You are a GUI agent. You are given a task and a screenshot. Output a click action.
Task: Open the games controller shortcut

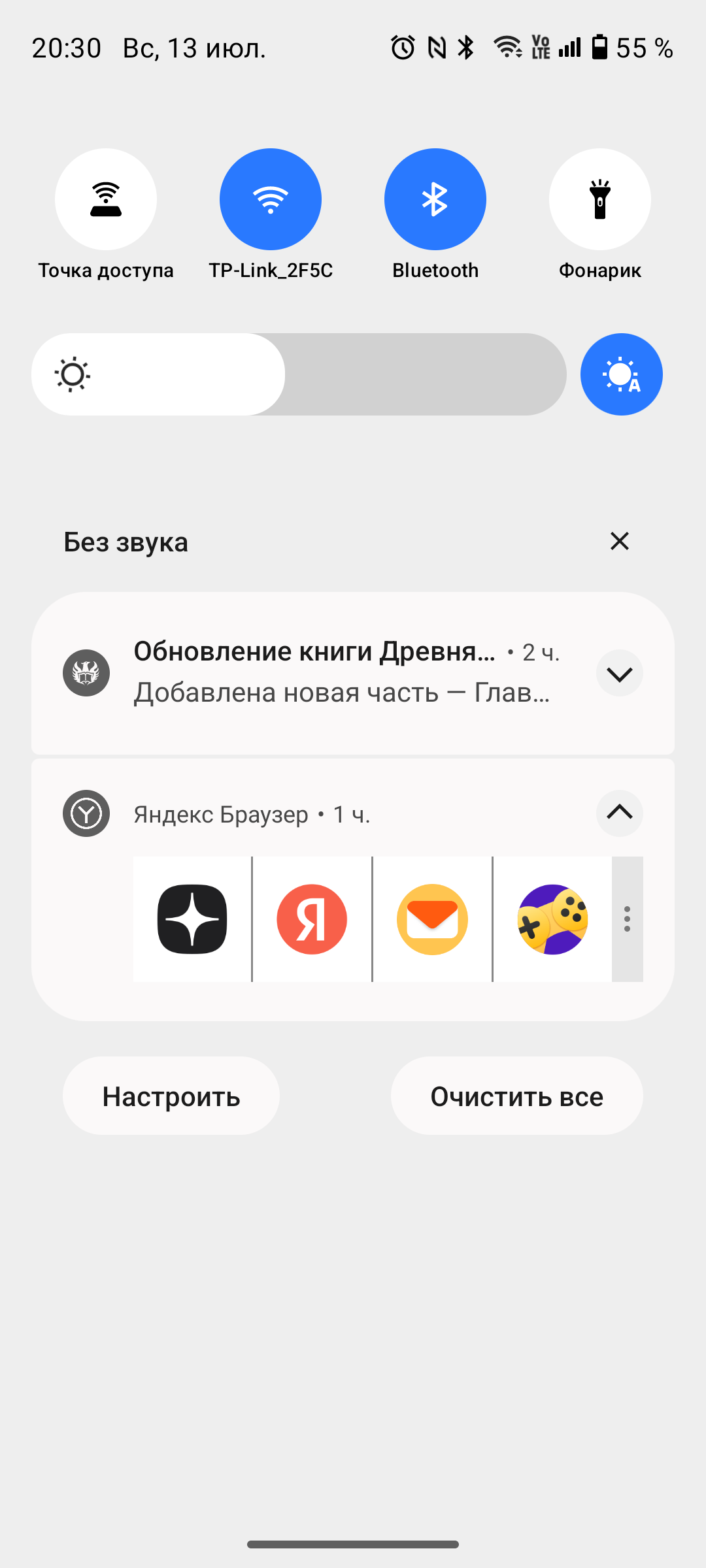(552, 919)
